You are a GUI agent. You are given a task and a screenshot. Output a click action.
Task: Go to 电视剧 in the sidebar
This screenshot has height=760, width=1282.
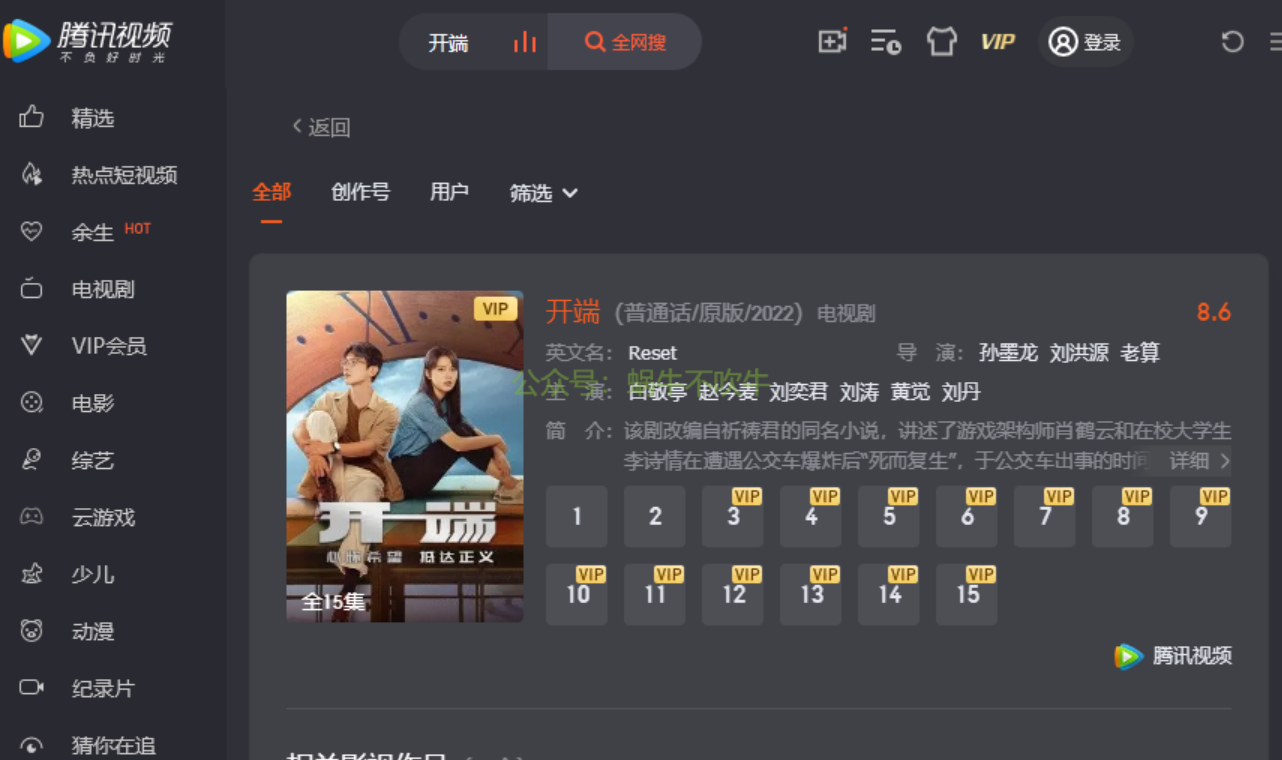(x=102, y=289)
